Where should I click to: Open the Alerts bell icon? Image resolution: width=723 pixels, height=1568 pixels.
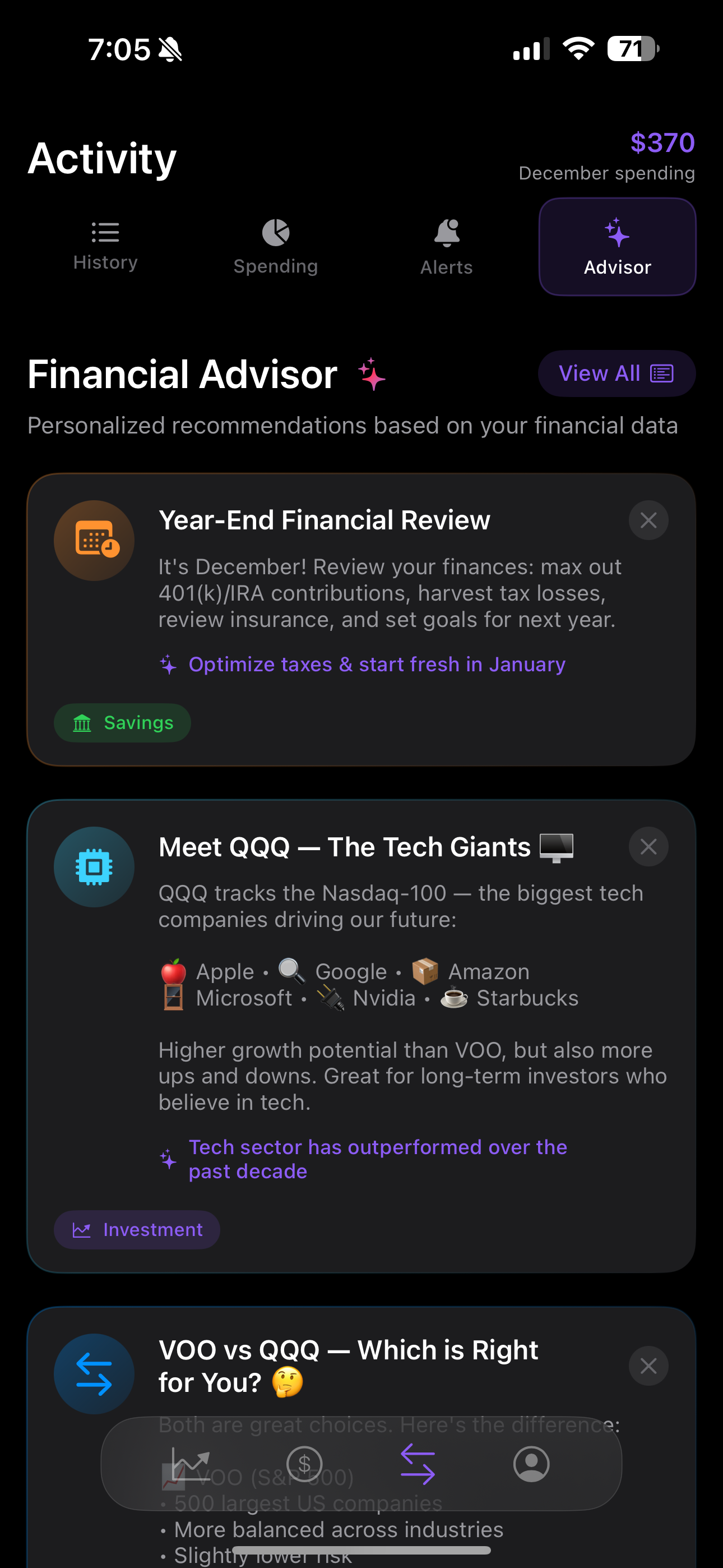446,232
